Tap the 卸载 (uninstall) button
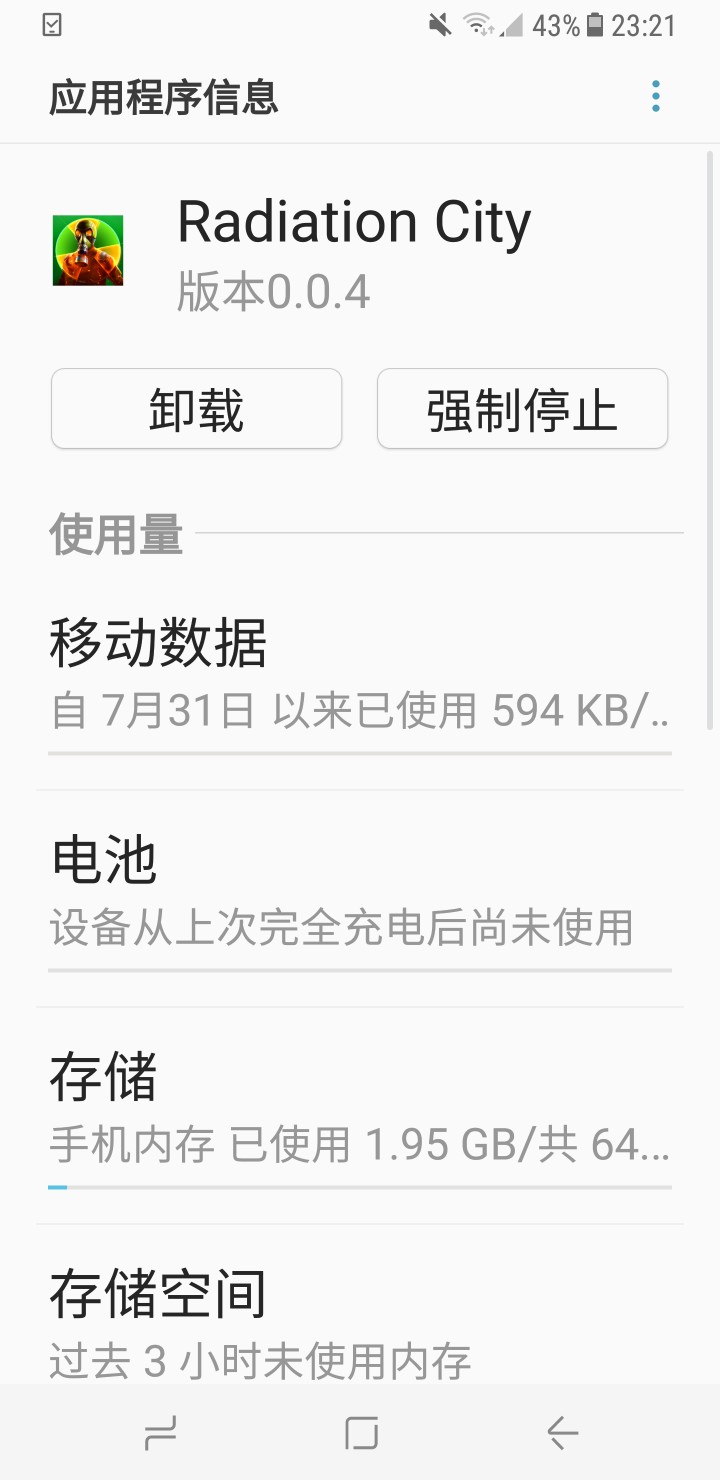 (x=197, y=409)
